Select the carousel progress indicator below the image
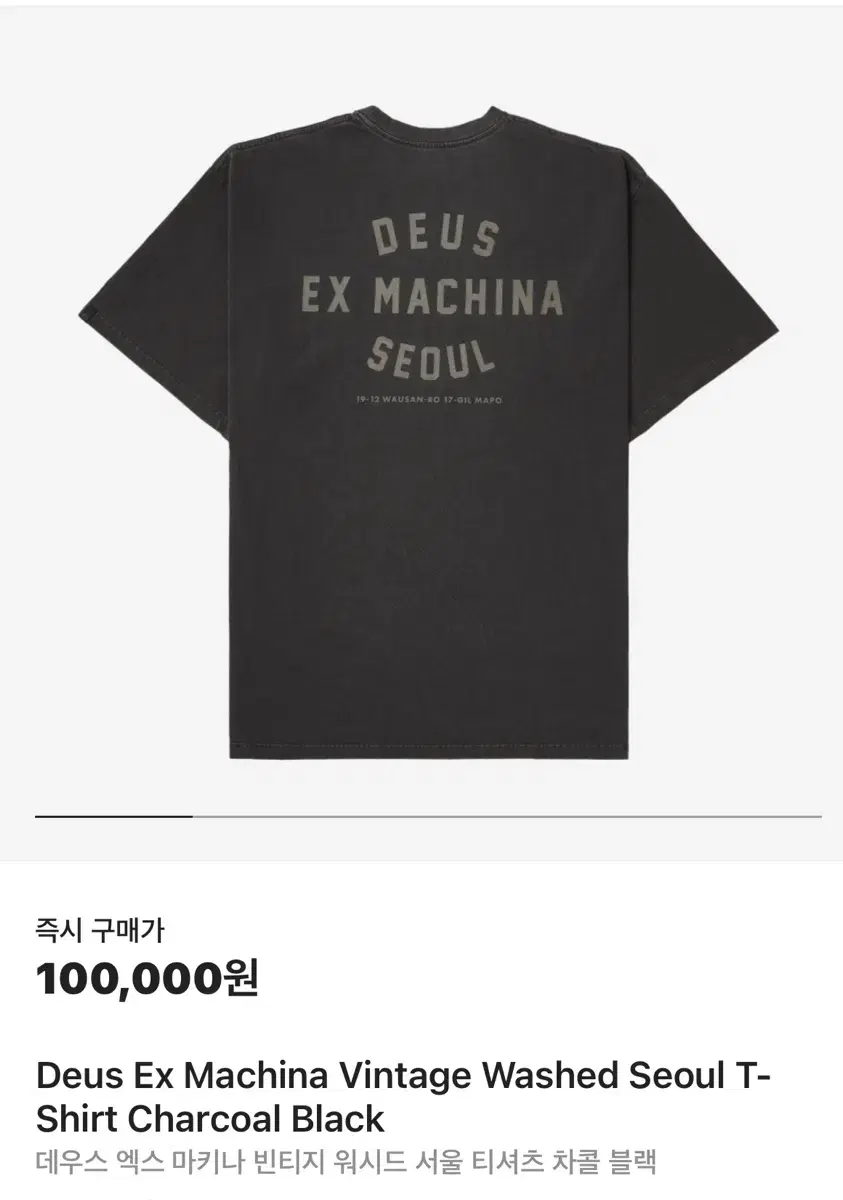Image resolution: width=843 pixels, height=1200 pixels. 420,814
